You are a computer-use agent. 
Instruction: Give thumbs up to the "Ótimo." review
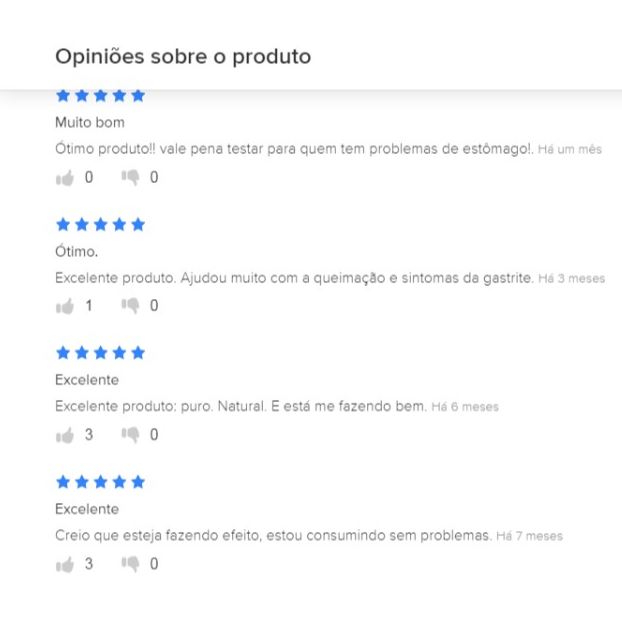click(x=65, y=306)
